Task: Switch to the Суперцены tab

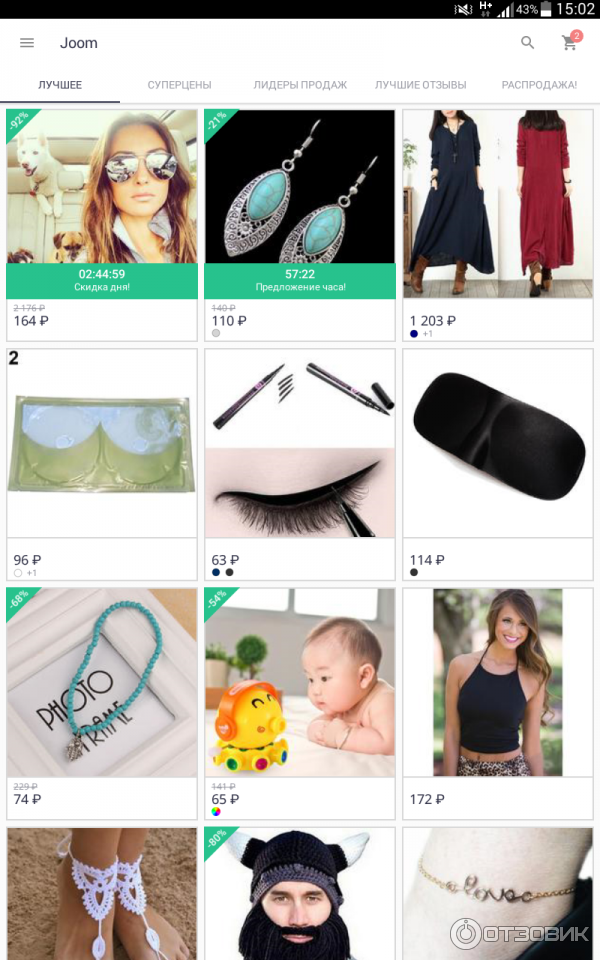Action: pyautogui.click(x=179, y=85)
